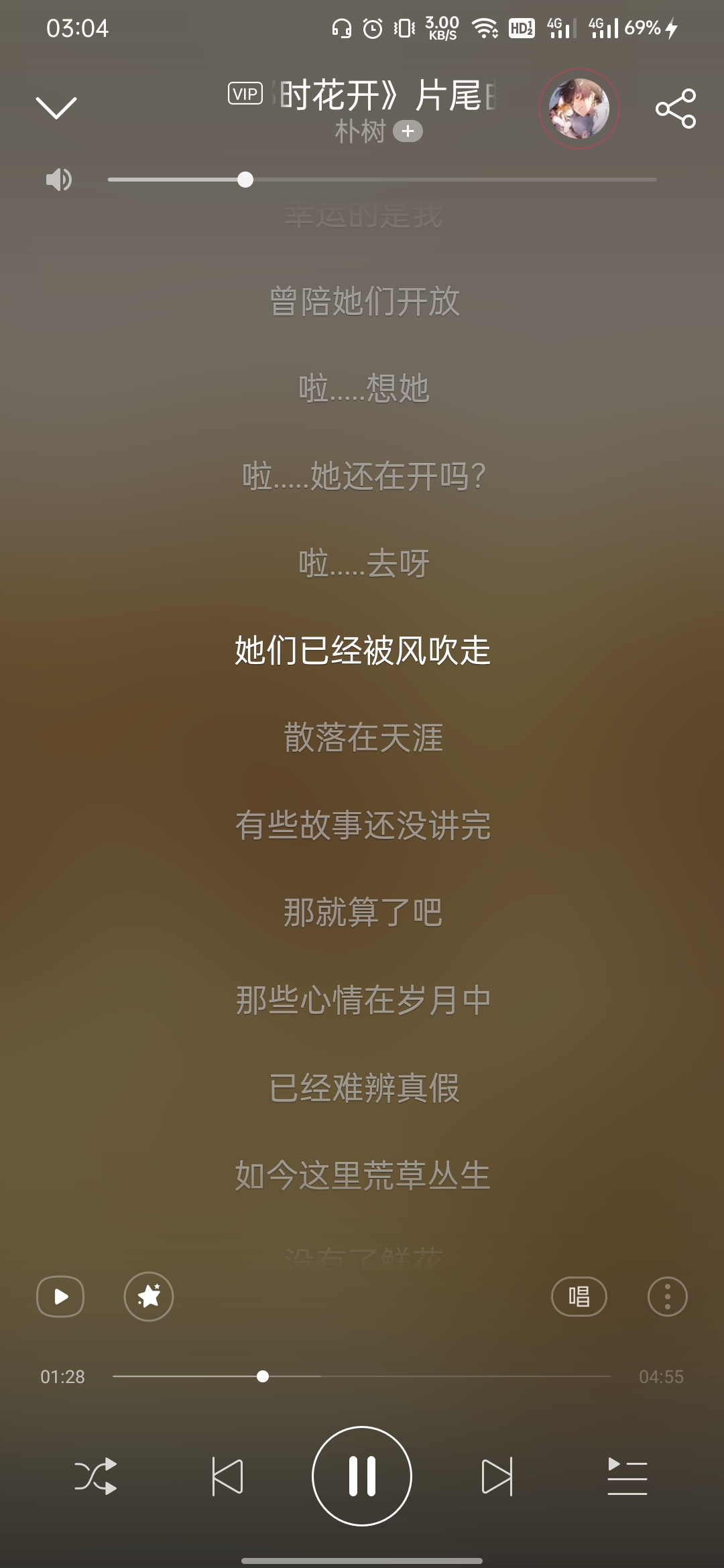Toggle shuffle play mode

96,1476
